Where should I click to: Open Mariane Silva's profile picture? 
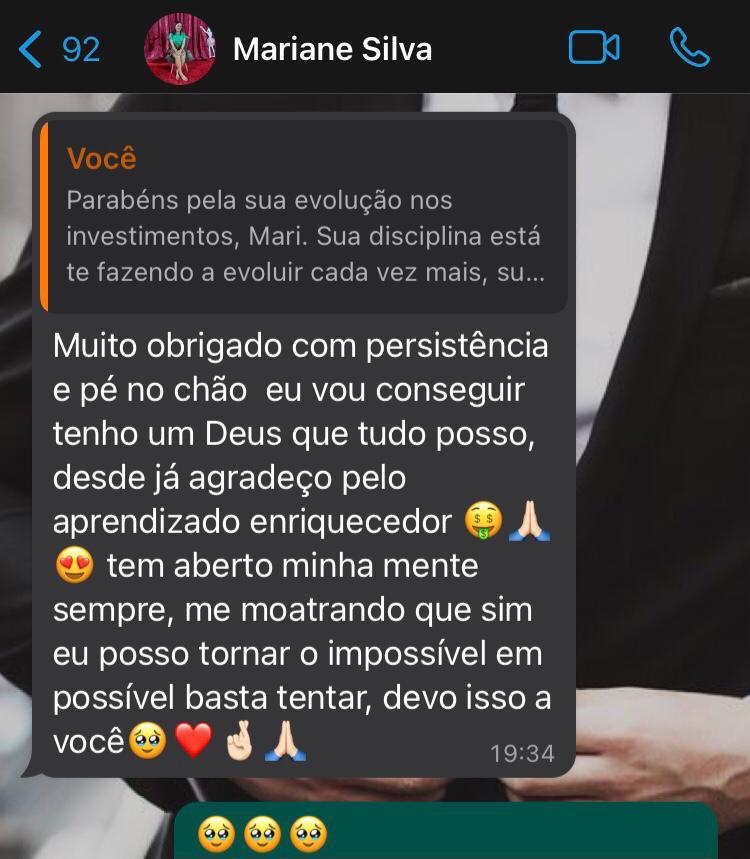click(x=179, y=49)
